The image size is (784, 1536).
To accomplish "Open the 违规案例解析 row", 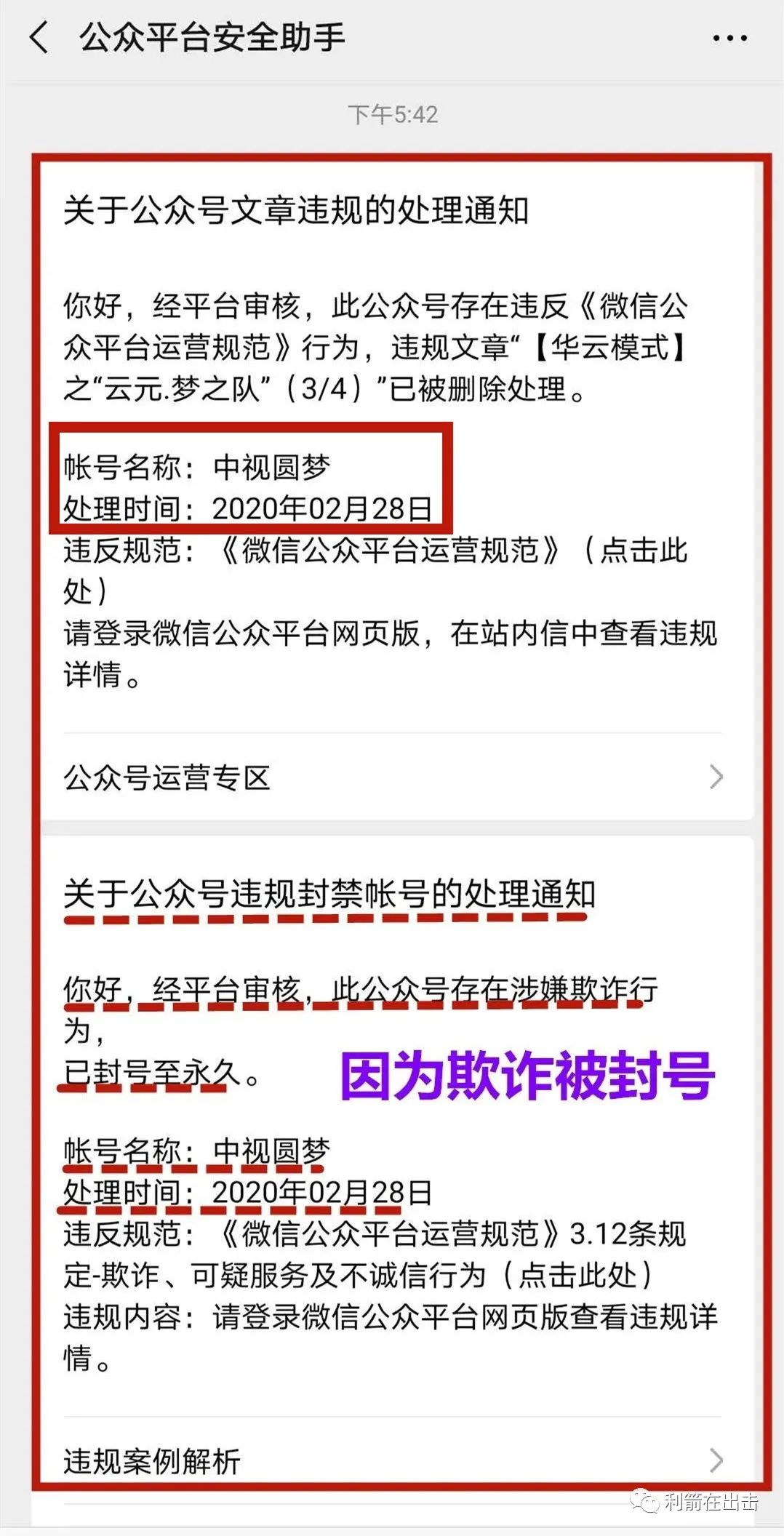I will coord(393,1460).
